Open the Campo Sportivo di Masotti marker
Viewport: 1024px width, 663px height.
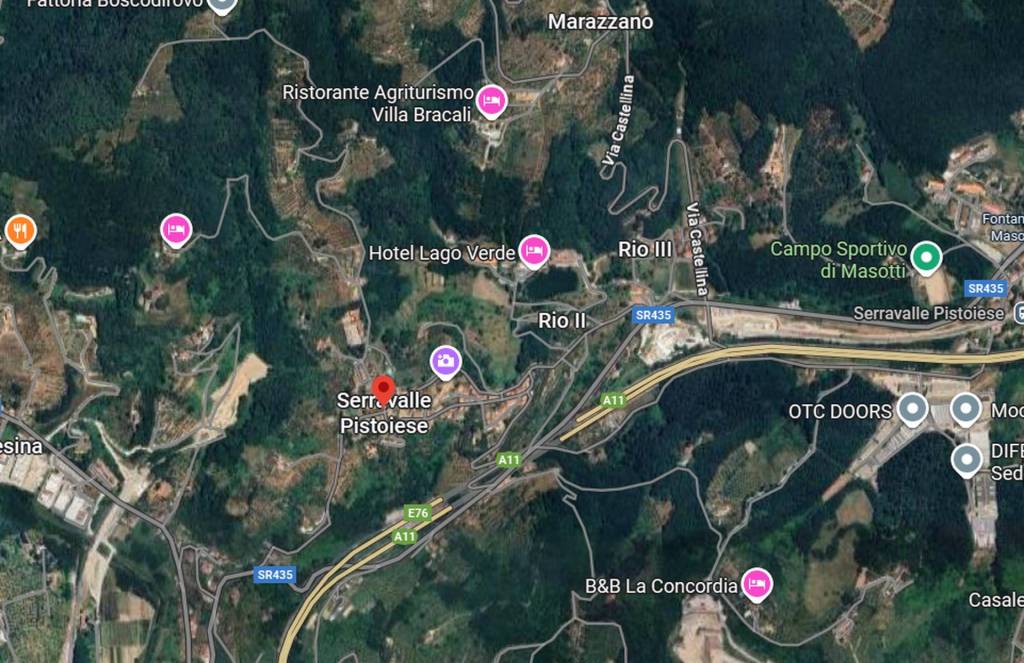coord(927,259)
